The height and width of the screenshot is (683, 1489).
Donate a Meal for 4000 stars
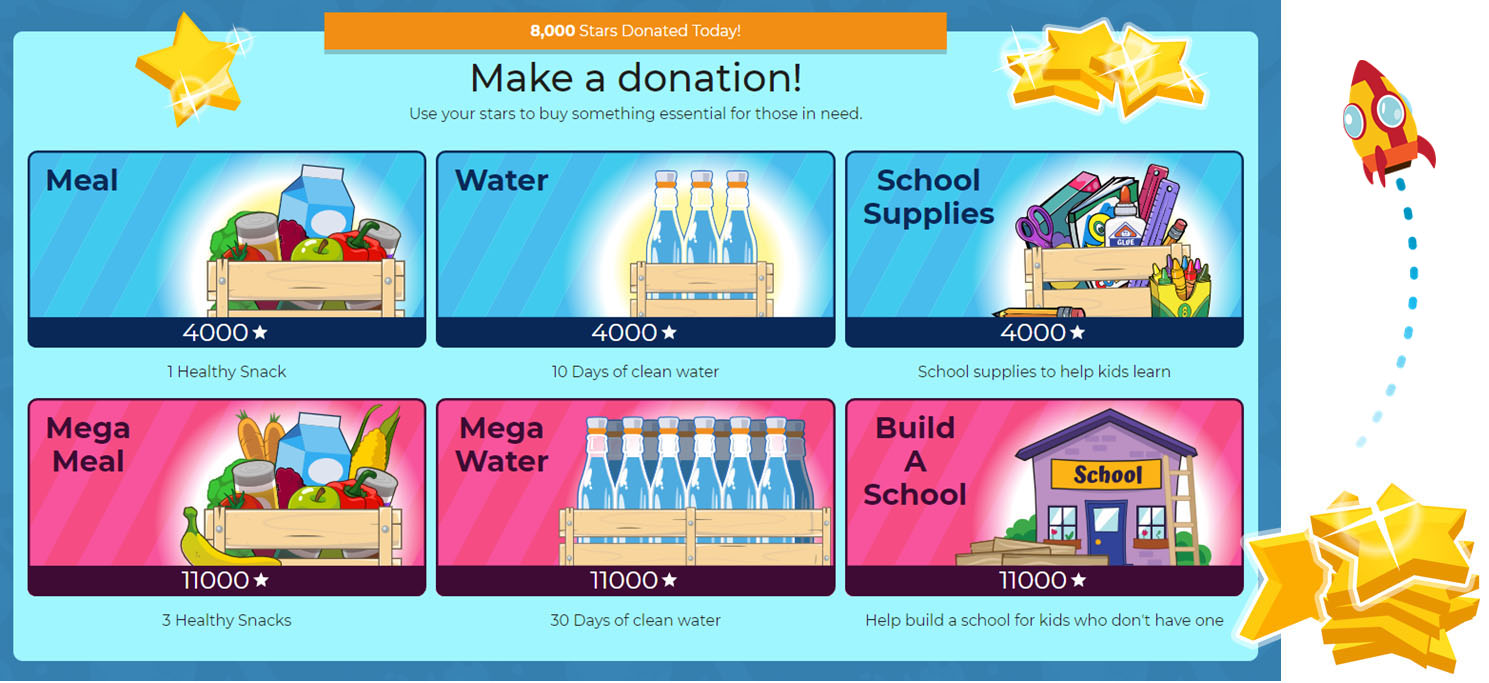click(227, 249)
